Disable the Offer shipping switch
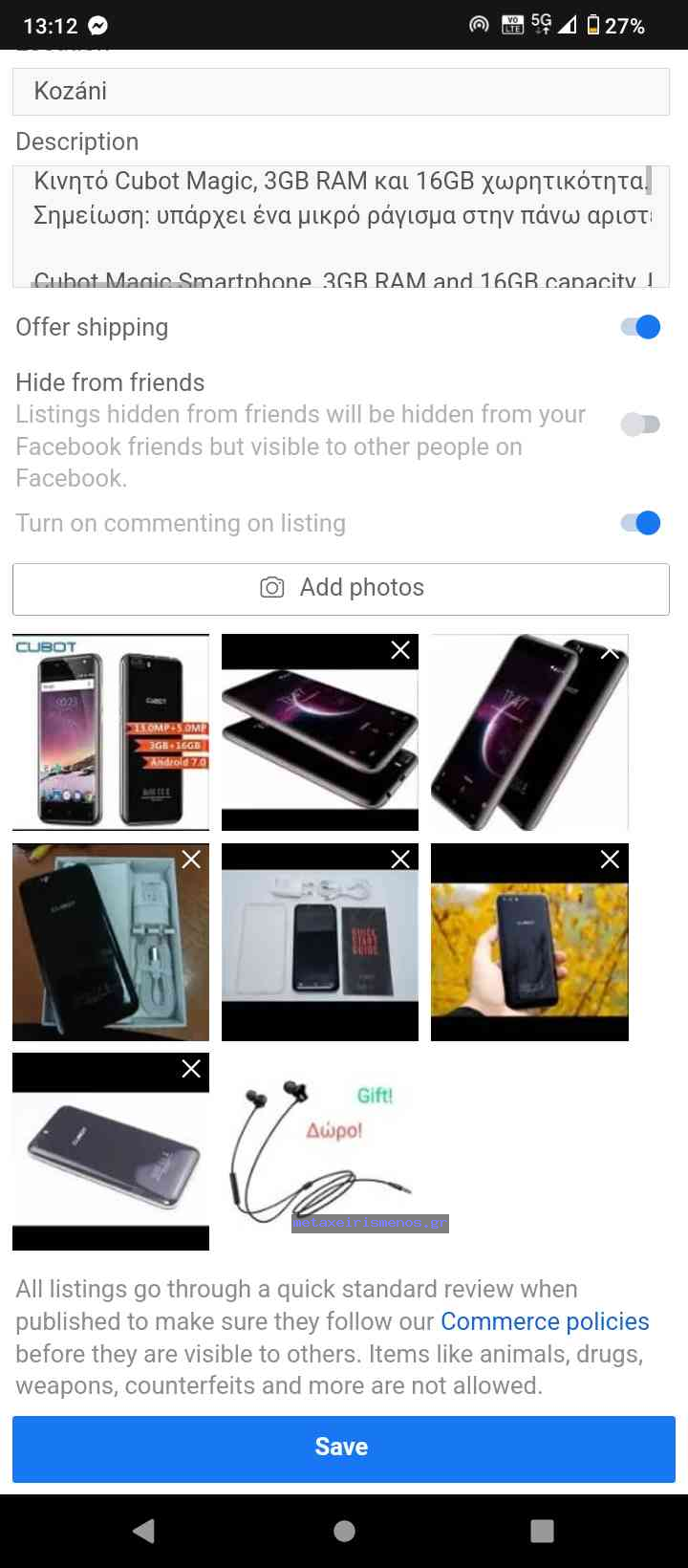The image size is (688, 1568). [x=640, y=327]
